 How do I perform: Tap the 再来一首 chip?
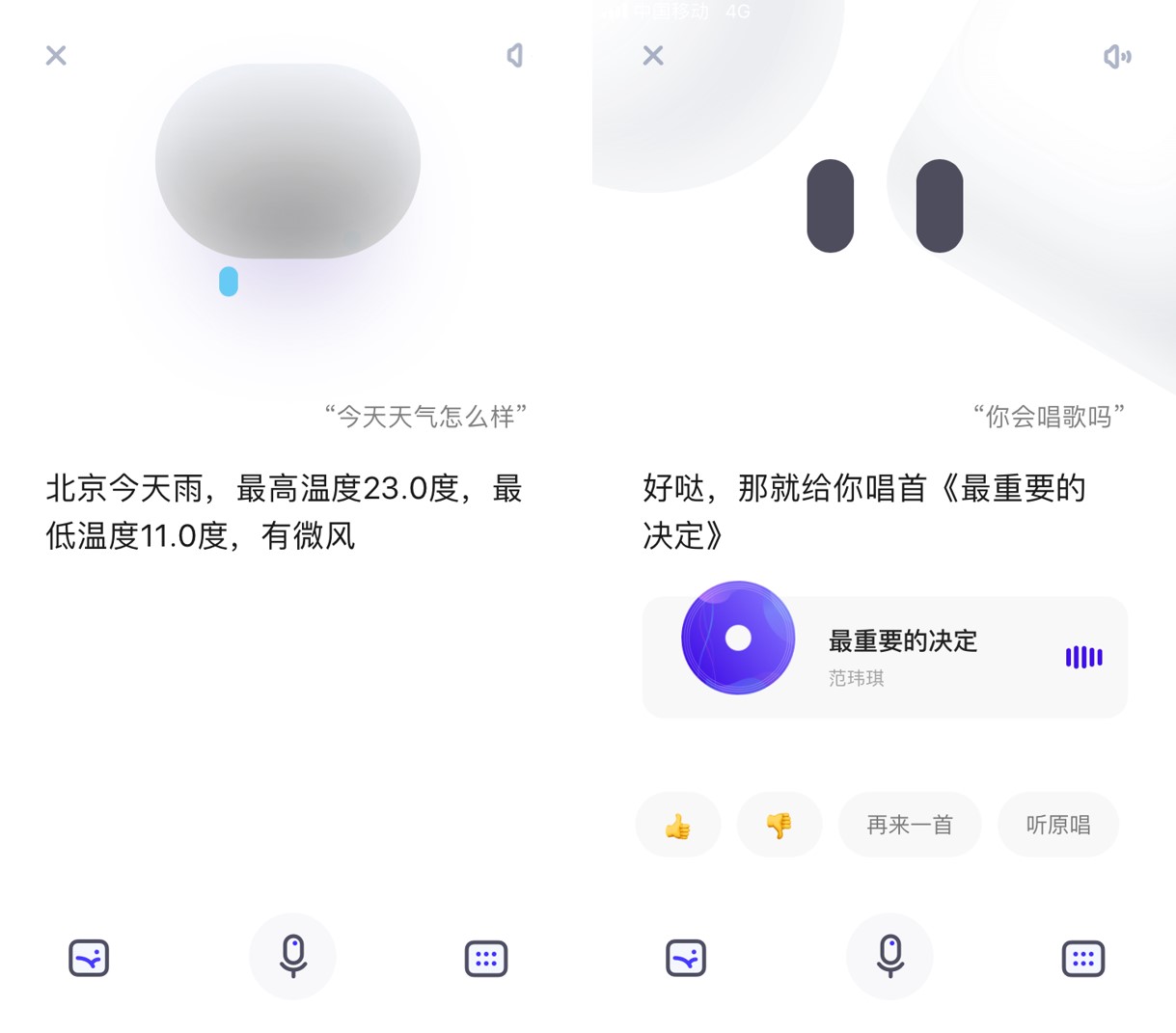[x=909, y=826]
